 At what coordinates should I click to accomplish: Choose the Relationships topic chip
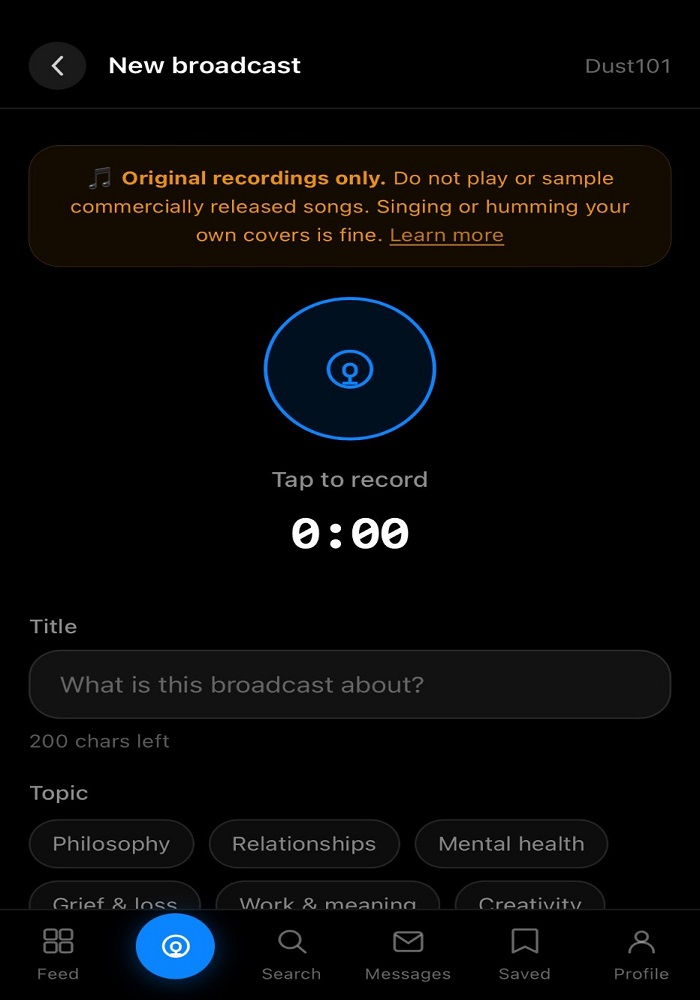click(304, 844)
